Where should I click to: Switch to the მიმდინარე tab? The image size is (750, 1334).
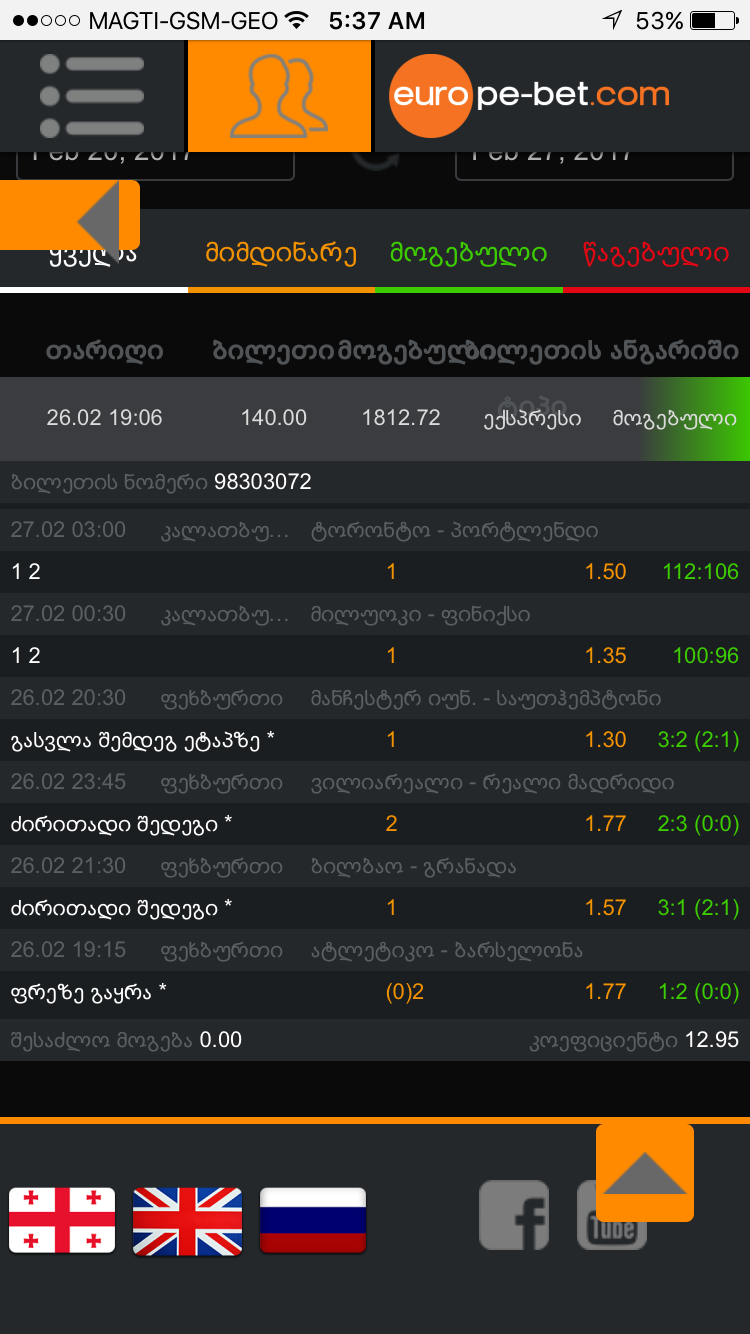tap(281, 254)
